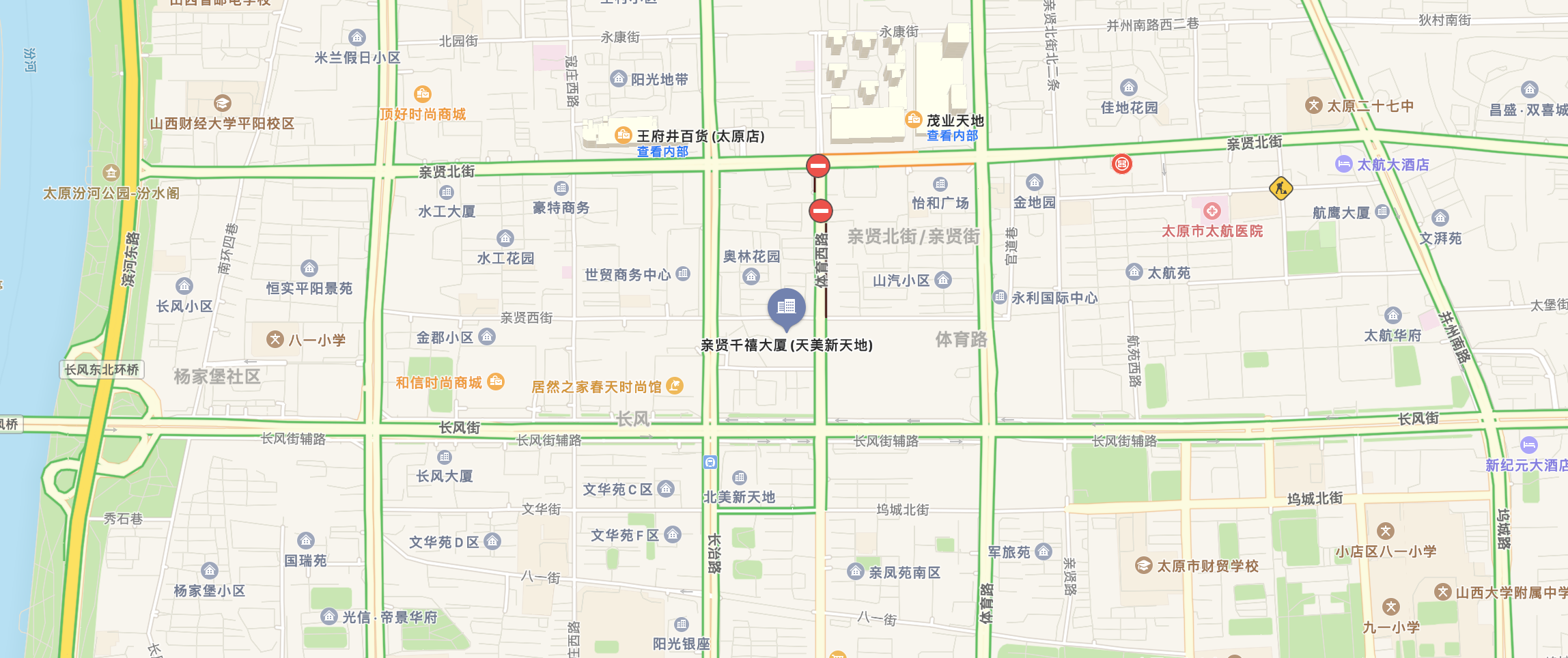This screenshot has width=1568, height=658.
Task: Tap the 太原市财贸学校 marker
Action: click(x=1143, y=565)
